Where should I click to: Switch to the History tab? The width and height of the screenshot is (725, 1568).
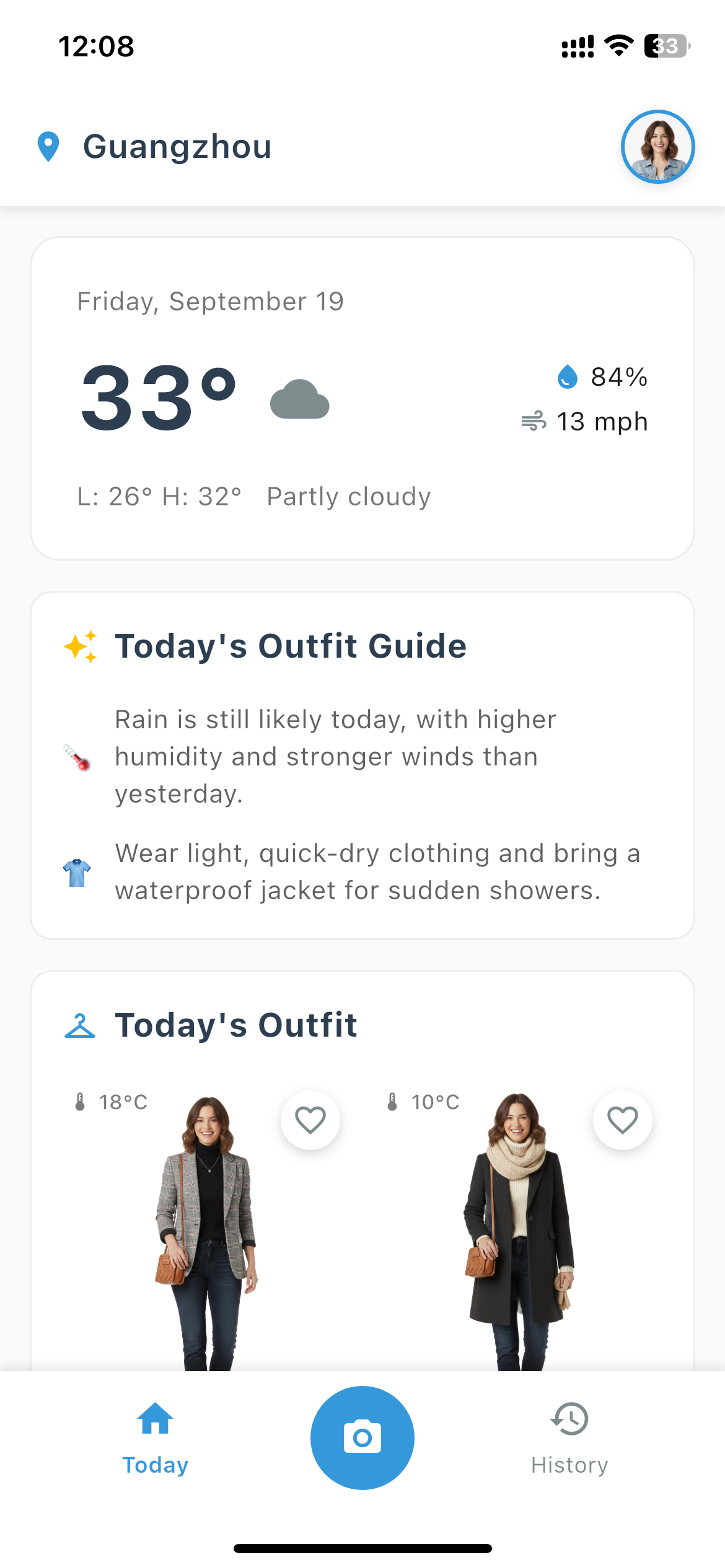(569, 1438)
